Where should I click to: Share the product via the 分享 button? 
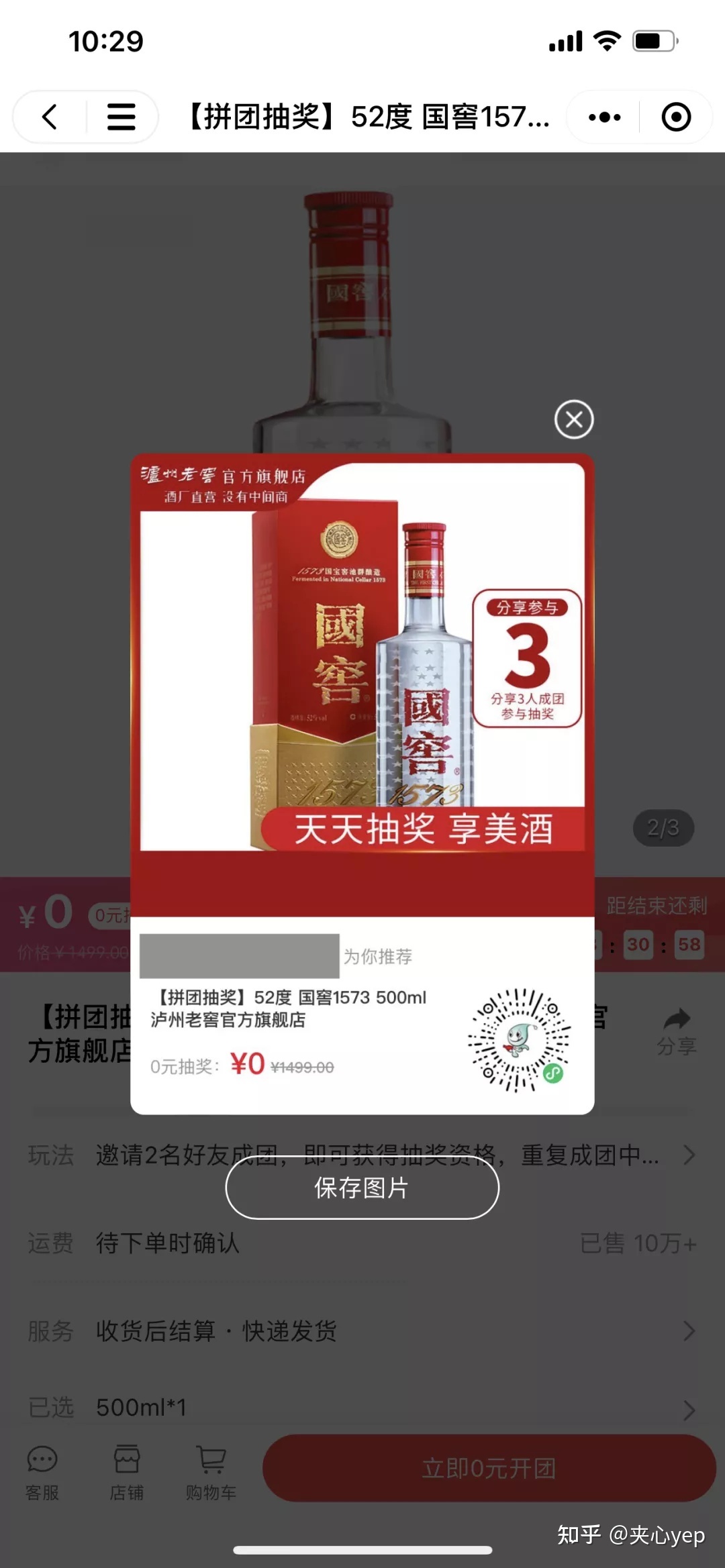[676, 1031]
